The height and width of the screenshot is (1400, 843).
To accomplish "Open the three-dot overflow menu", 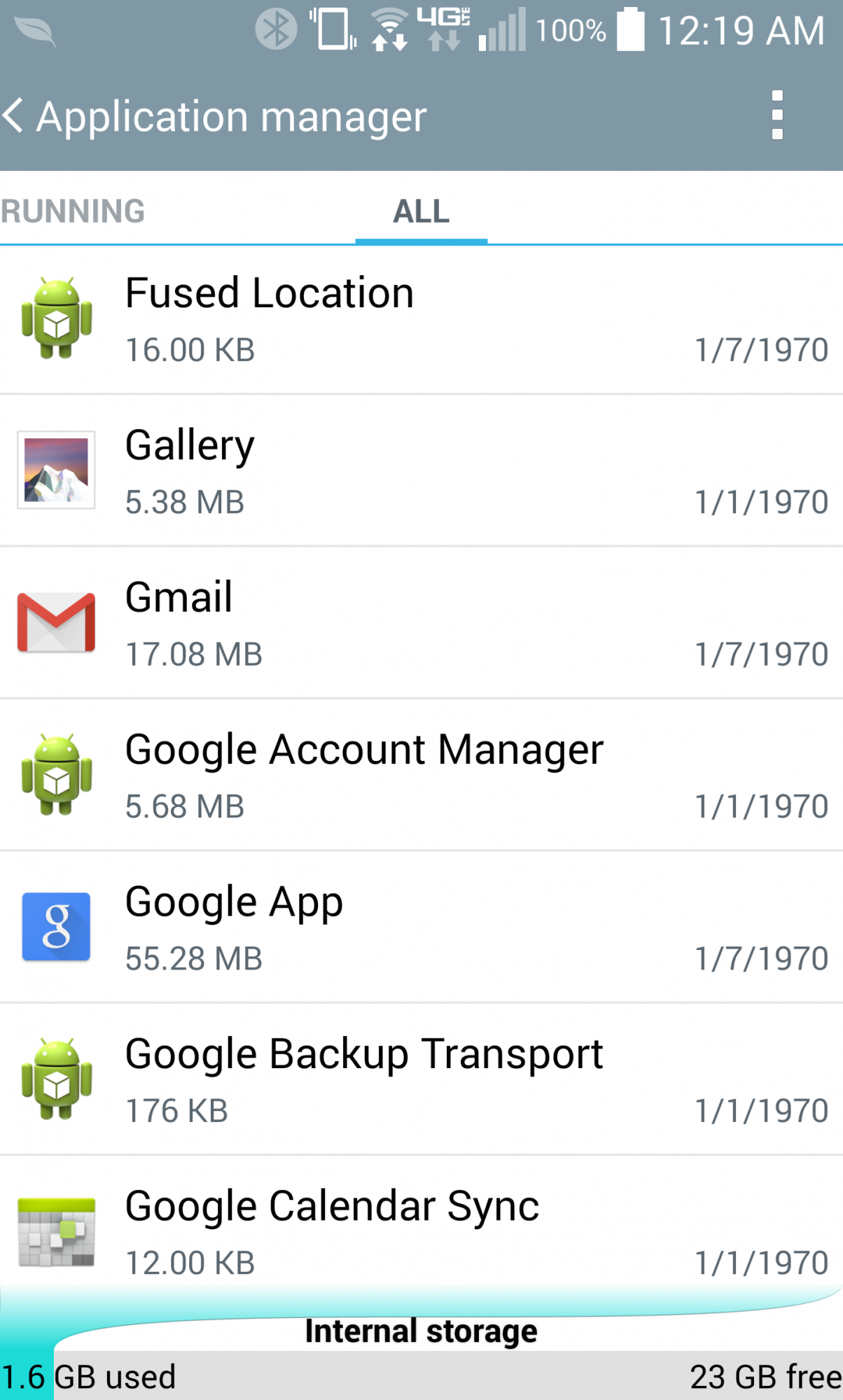I will (x=776, y=115).
